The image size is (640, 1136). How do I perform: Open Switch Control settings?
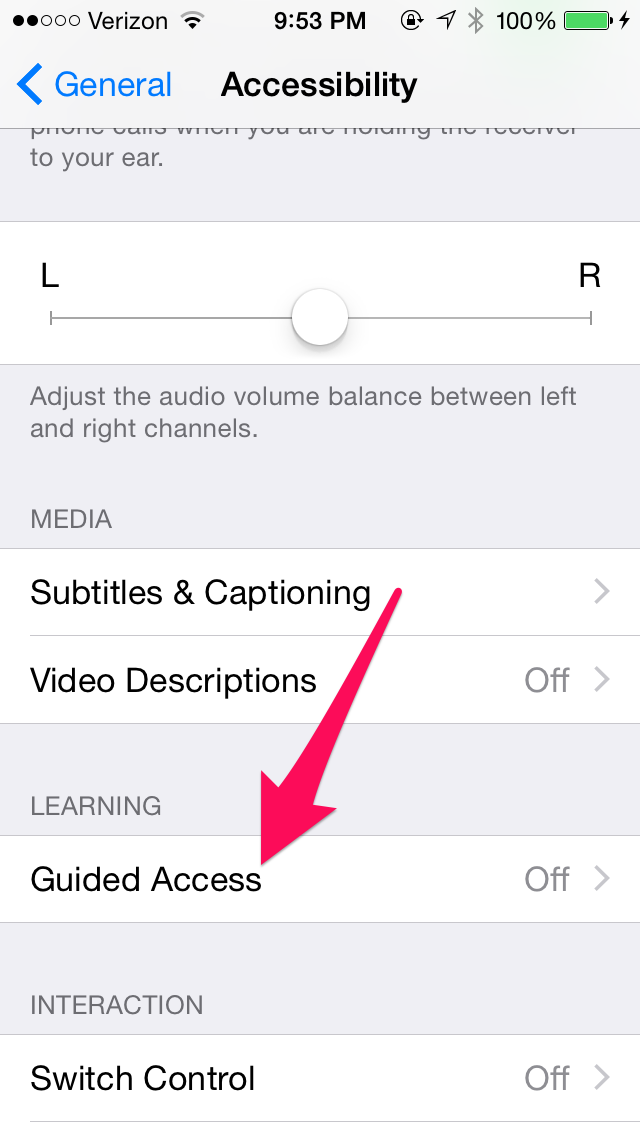(320, 1078)
